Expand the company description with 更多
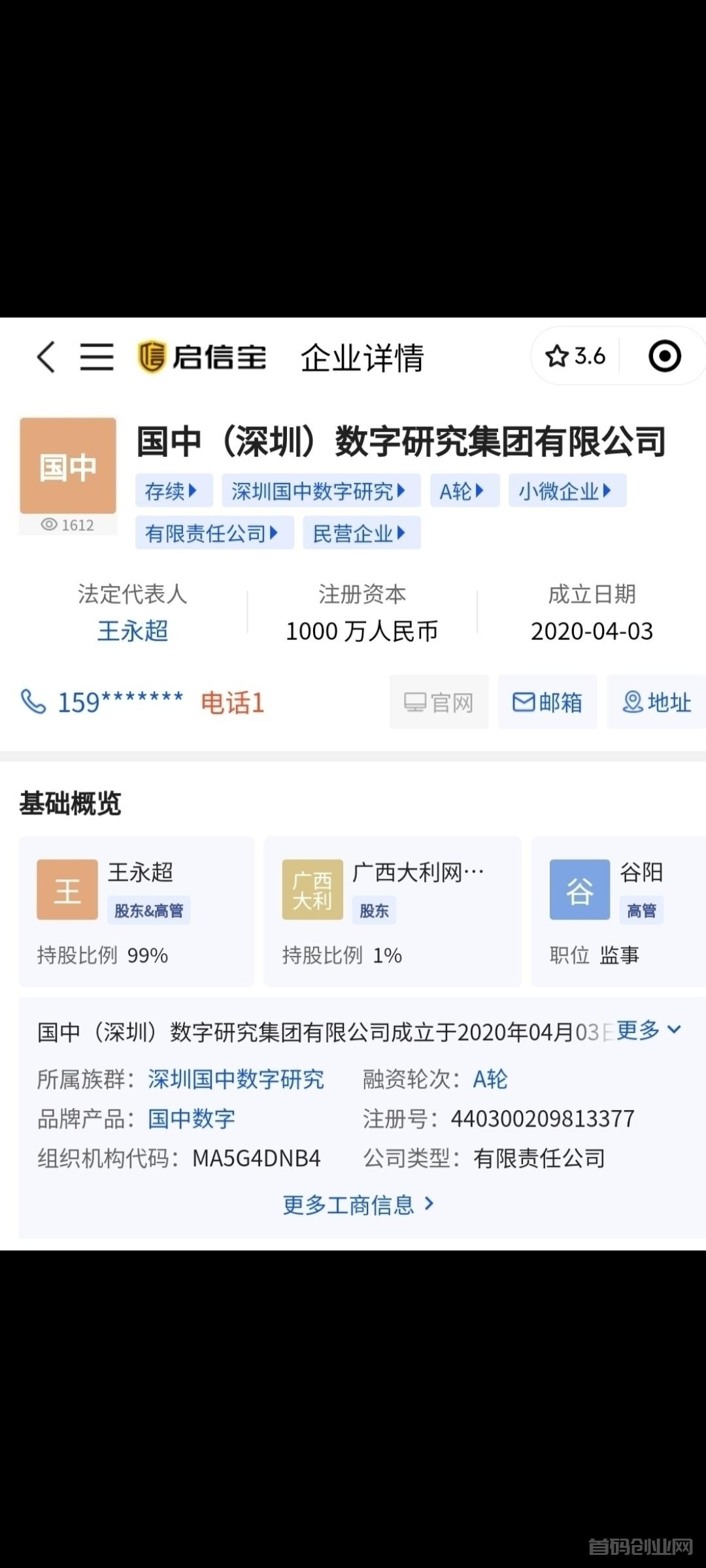The width and height of the screenshot is (706, 1568). tap(648, 1030)
